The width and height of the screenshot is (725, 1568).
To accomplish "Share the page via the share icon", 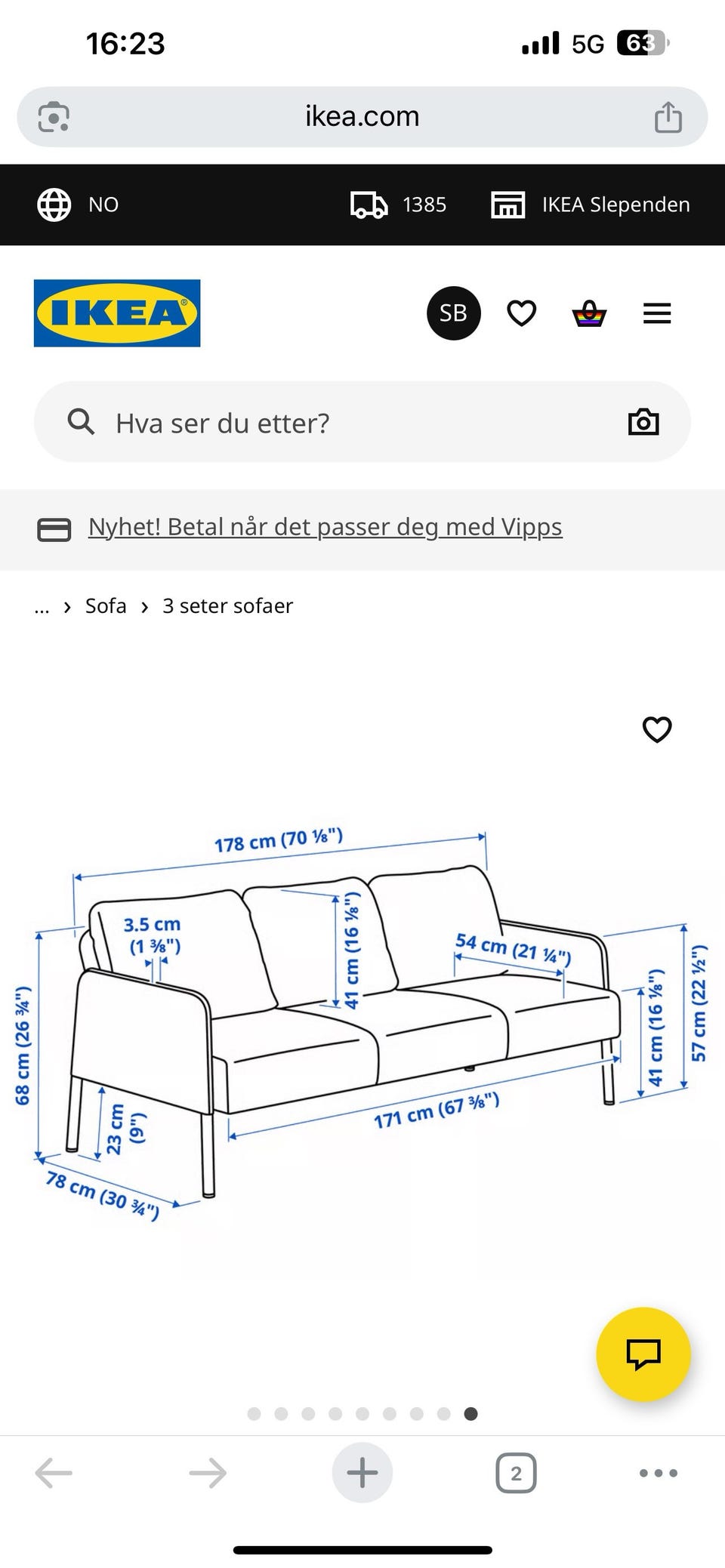I will click(668, 116).
